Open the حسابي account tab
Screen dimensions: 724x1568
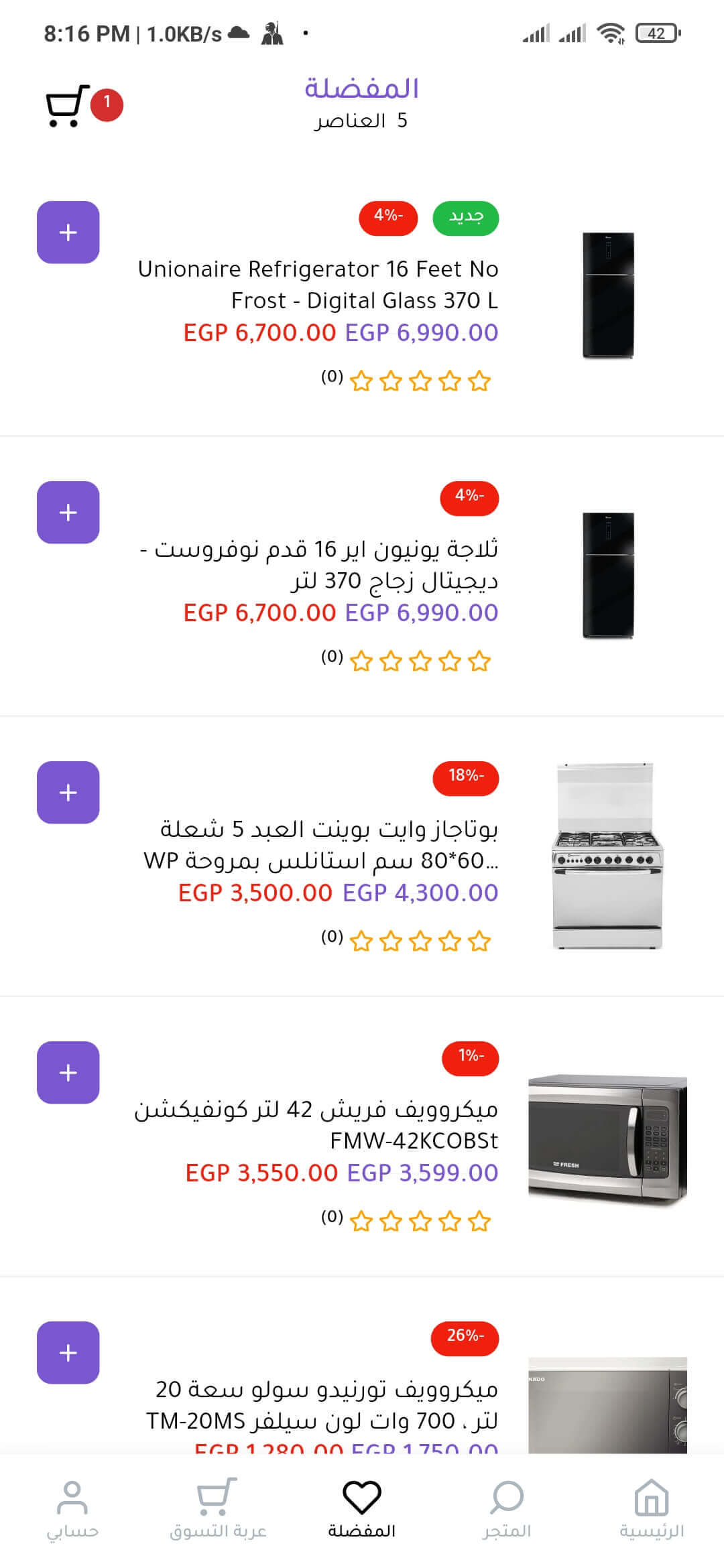pyautogui.click(x=72, y=1508)
